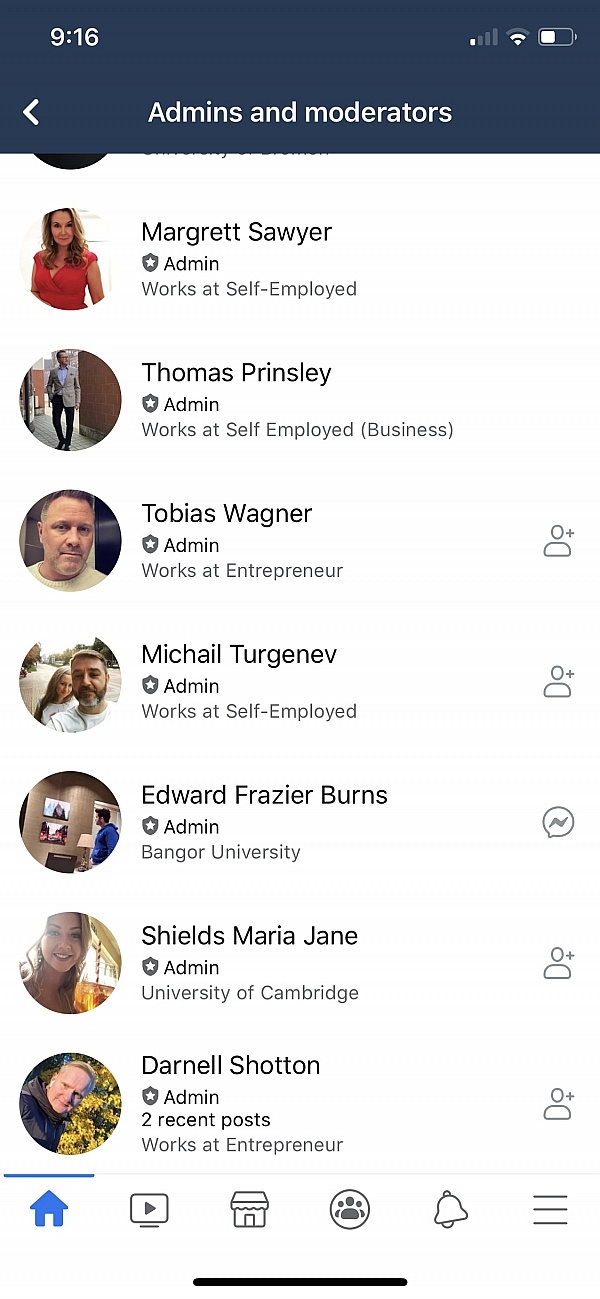Image resolution: width=600 pixels, height=1299 pixels.
Task: Send friend request to Michail Turgenev
Action: coord(558,682)
